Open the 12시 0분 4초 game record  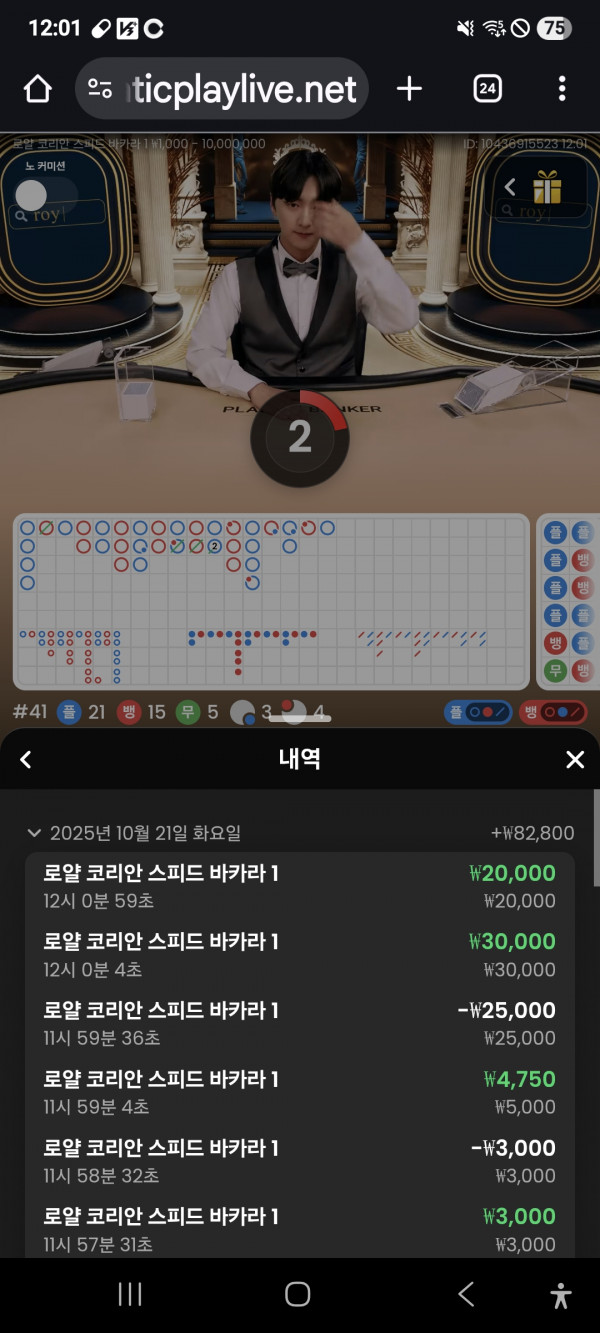[x=300, y=955]
